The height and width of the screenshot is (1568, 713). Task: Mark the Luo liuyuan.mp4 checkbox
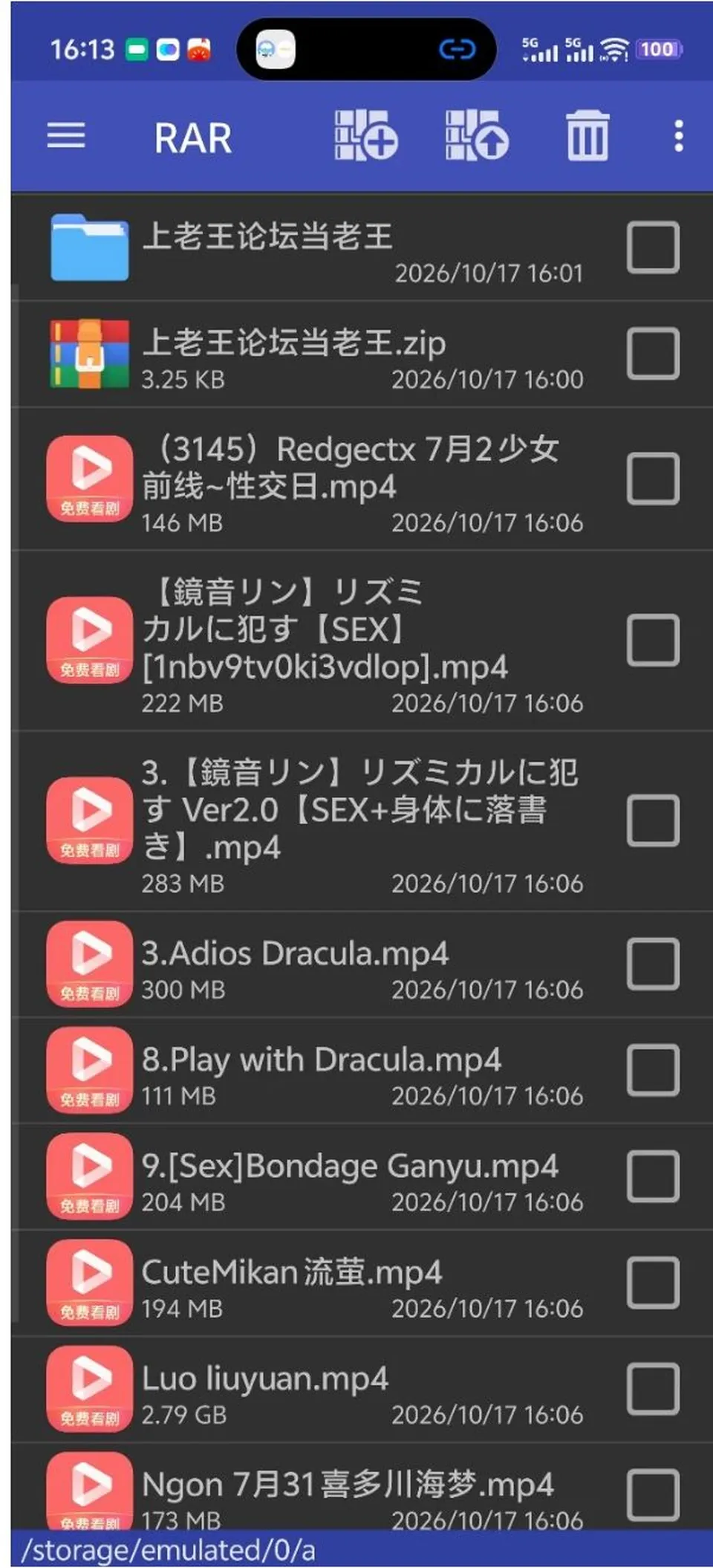point(653,1390)
